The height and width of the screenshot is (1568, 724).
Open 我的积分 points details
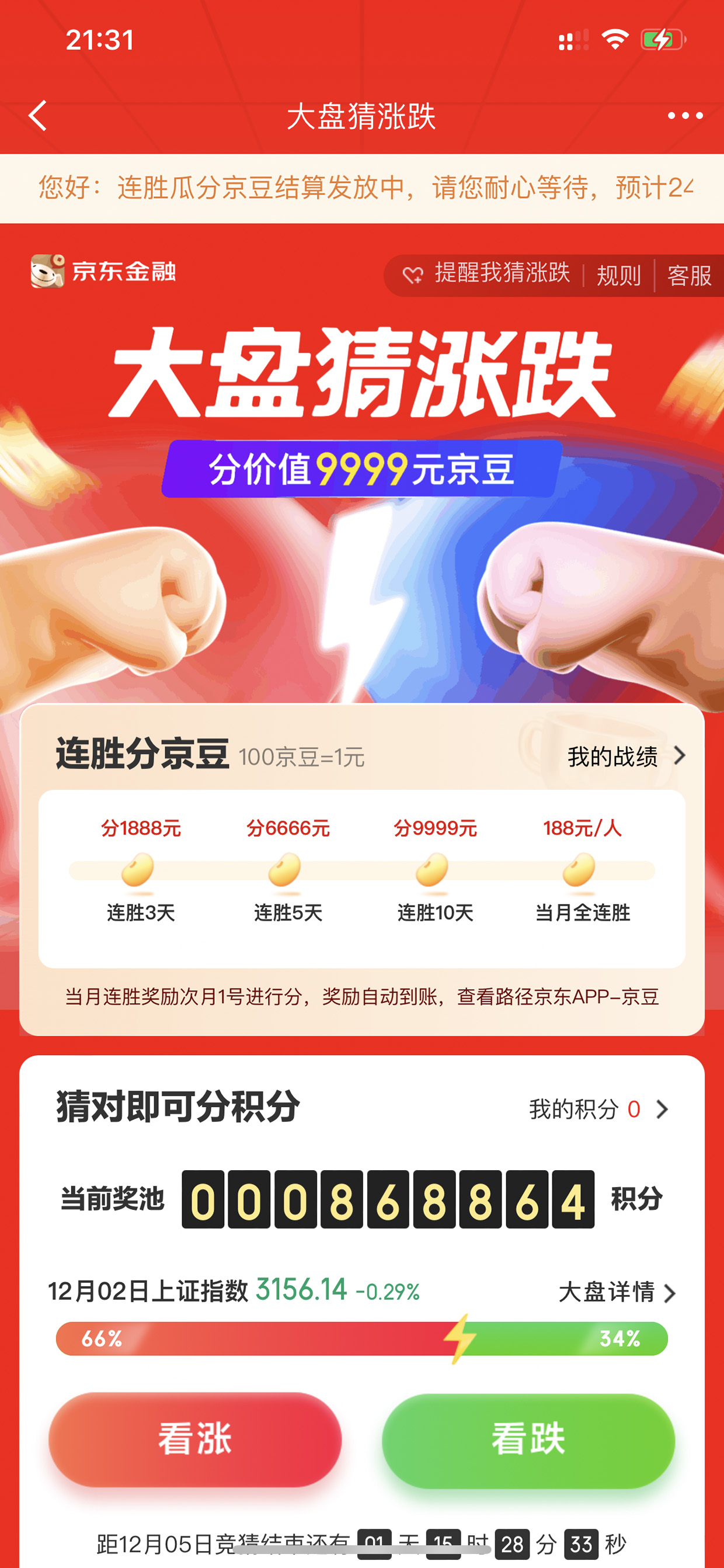click(598, 1108)
